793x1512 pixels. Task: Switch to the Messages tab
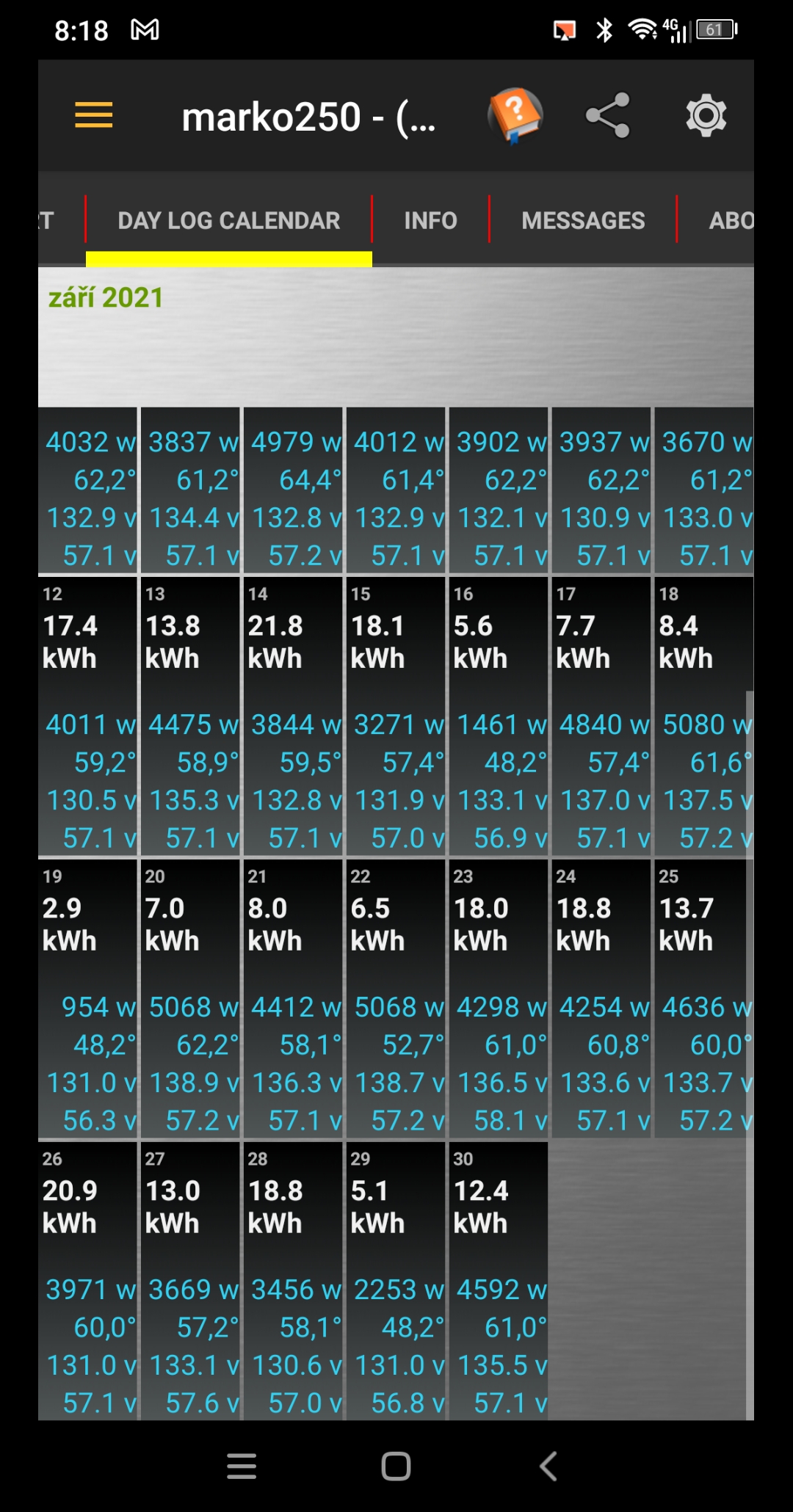[x=583, y=220]
